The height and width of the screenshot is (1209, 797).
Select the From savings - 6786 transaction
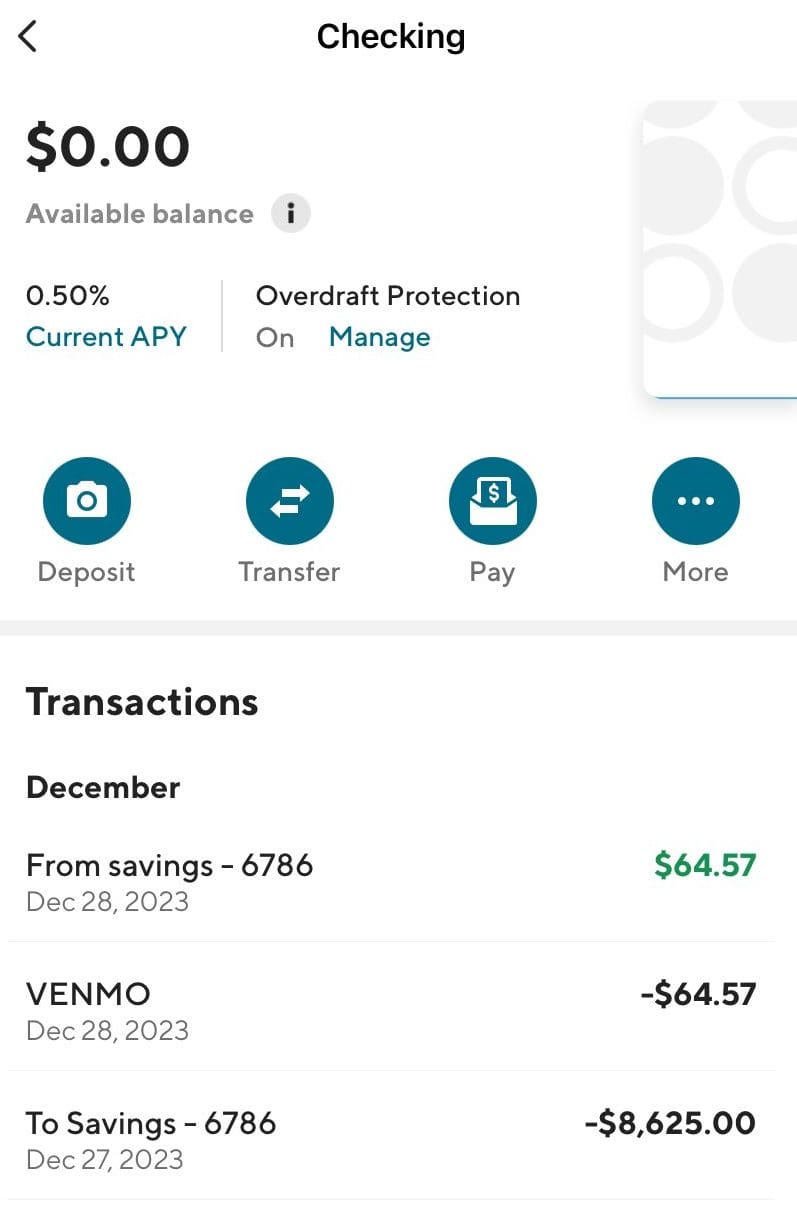[170, 865]
